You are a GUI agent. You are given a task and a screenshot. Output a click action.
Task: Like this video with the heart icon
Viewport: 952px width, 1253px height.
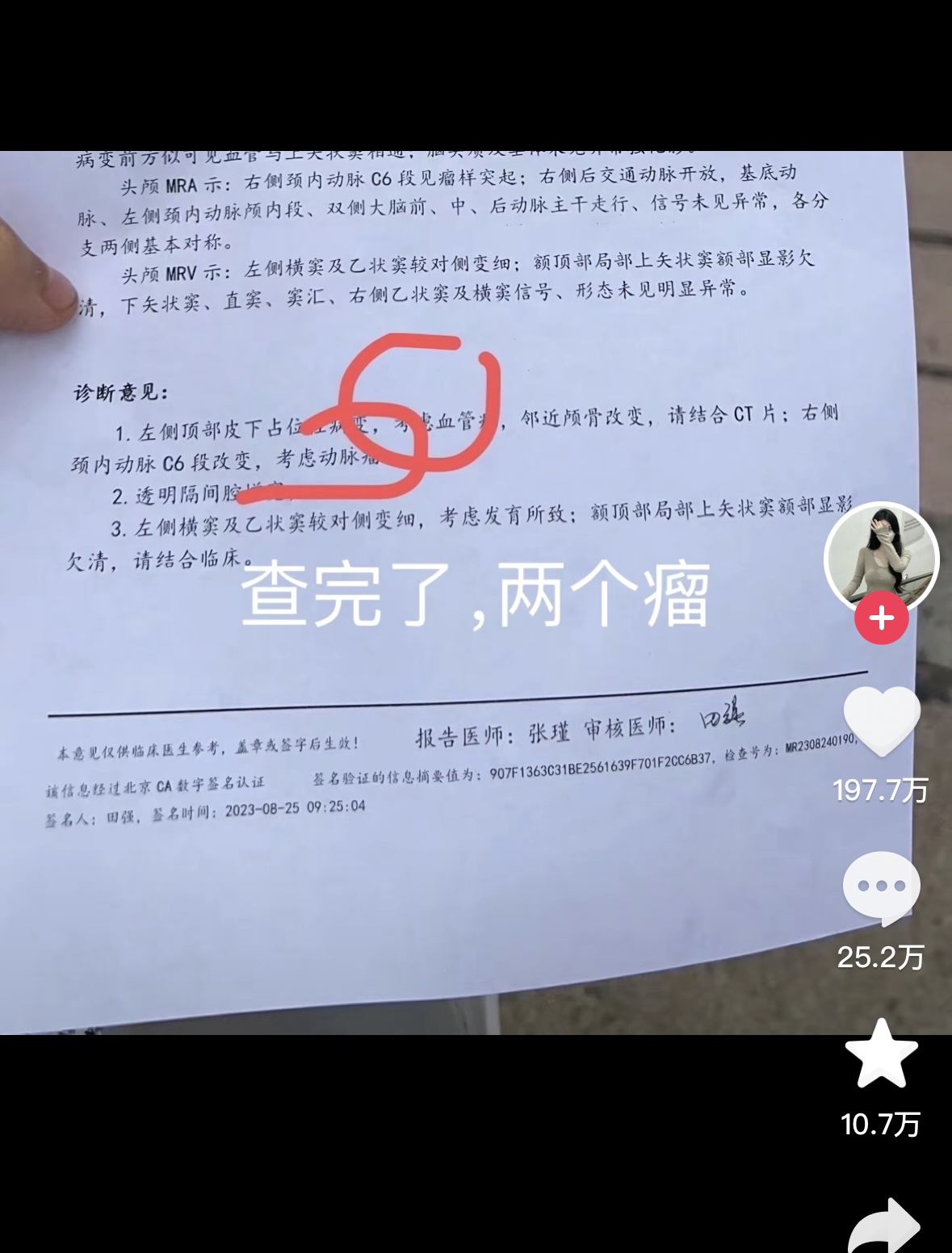pos(881,721)
